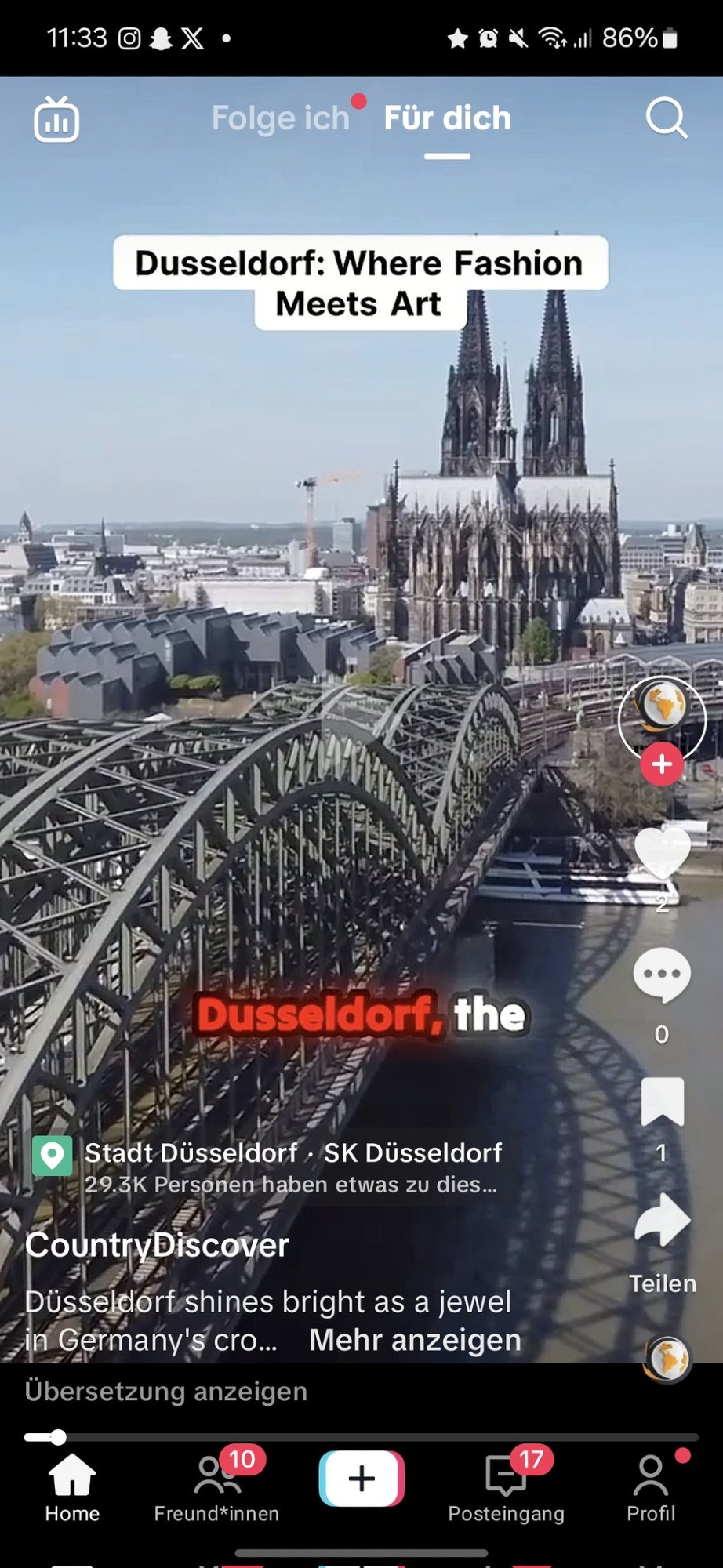This screenshot has height=1568, width=723.
Task: Tap Übersetzung anzeigen to translate
Action: coord(165,1392)
